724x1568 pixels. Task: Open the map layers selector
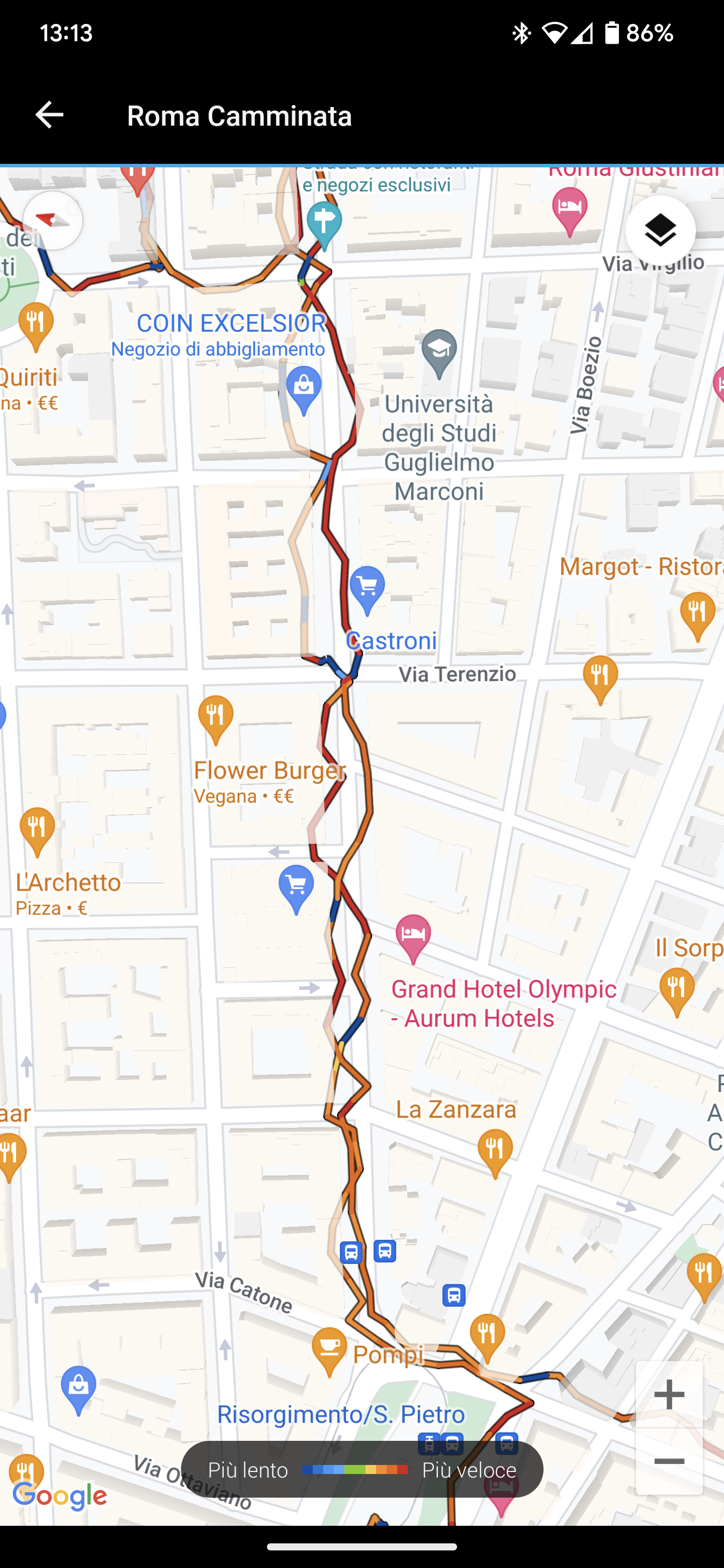tap(660, 231)
